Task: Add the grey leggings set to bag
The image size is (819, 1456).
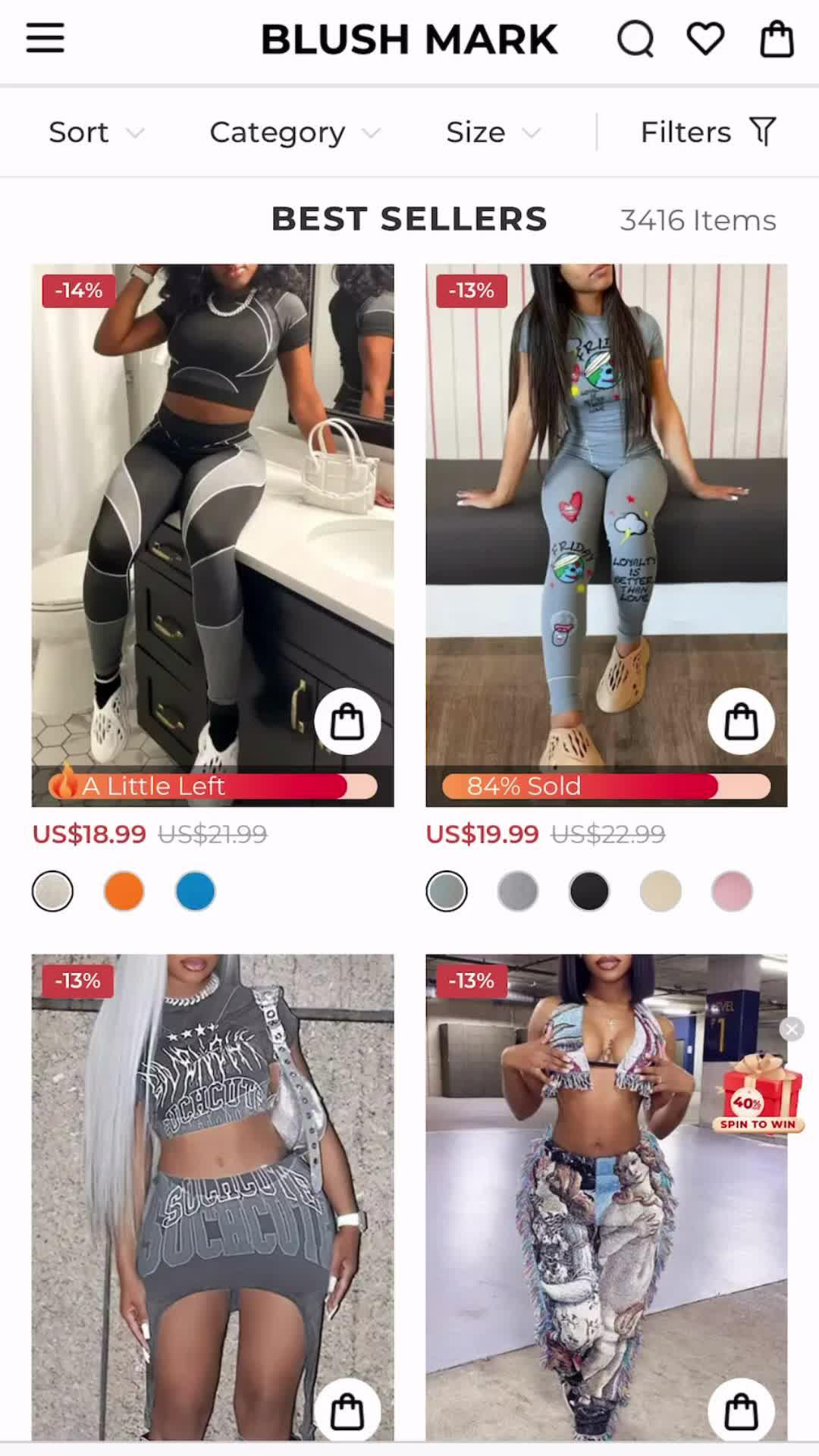Action: [347, 720]
